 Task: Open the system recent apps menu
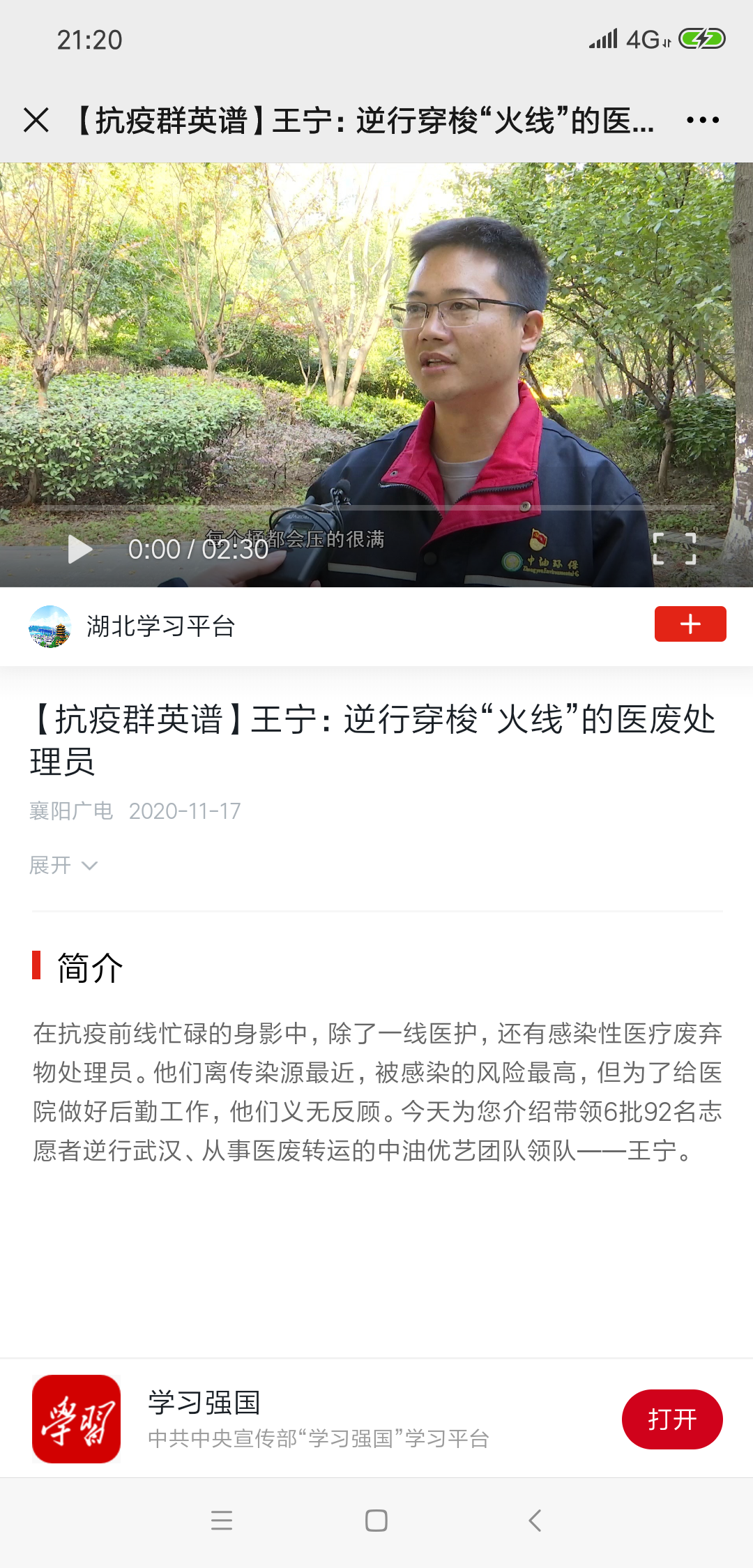click(222, 1521)
